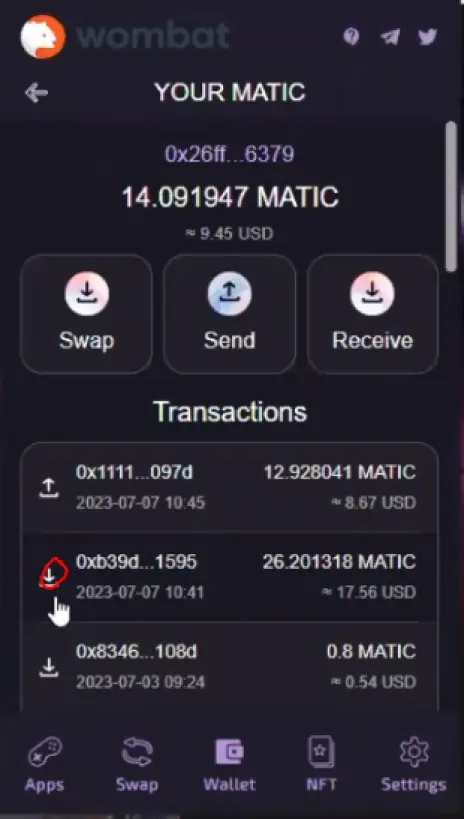Copy the wallet address 0x26ff...6379
Viewport: 464px width, 819px height.
[229, 154]
